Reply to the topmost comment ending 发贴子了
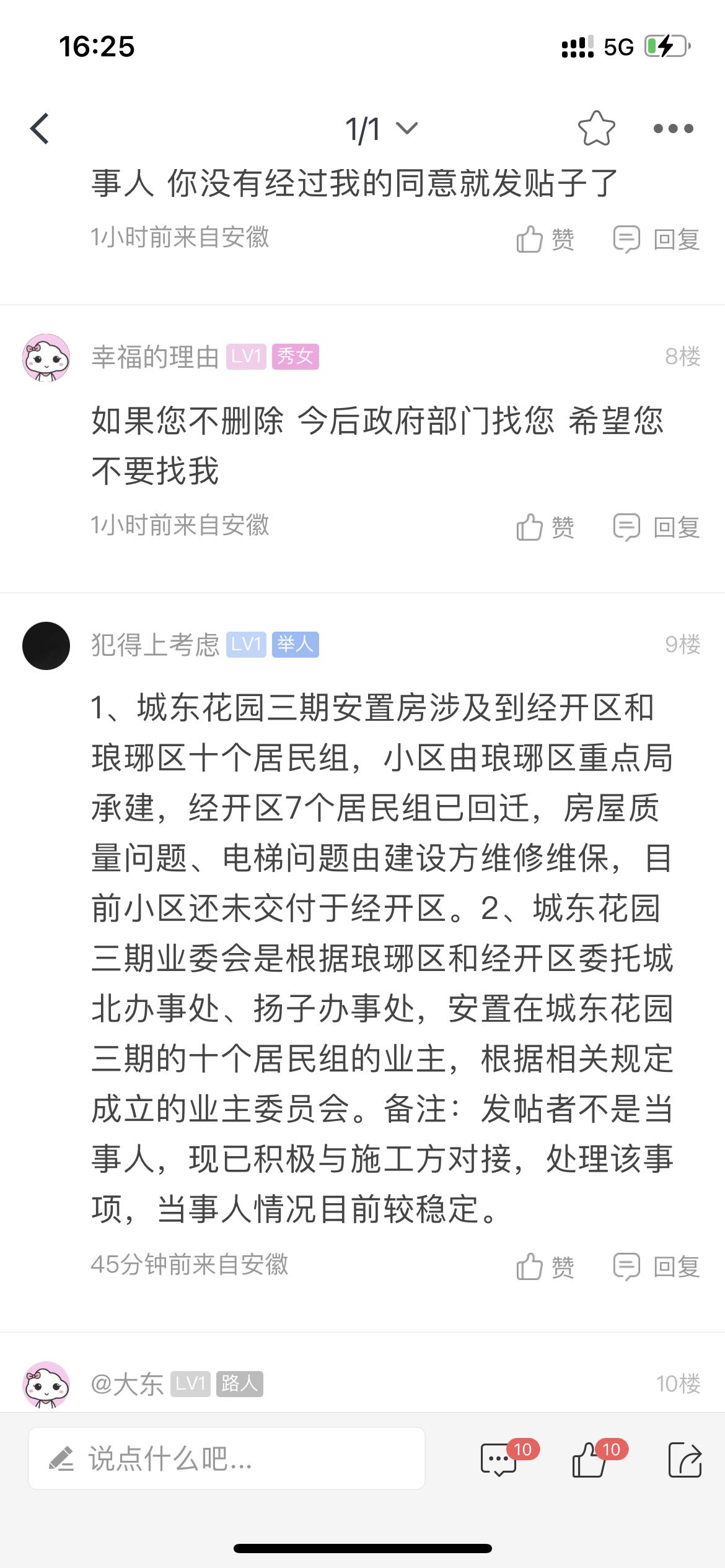Screen dimensions: 725x1568 (656, 239)
